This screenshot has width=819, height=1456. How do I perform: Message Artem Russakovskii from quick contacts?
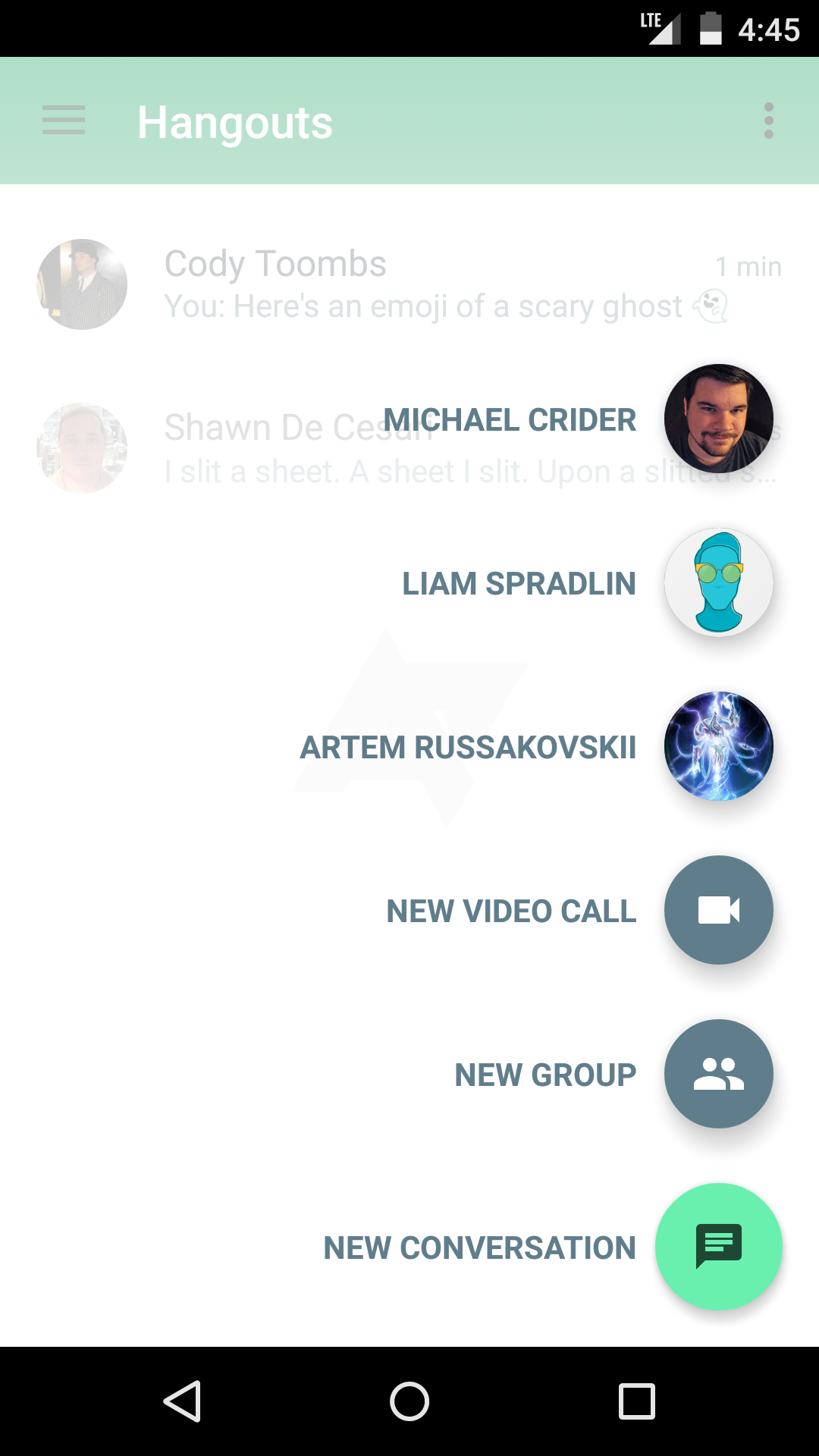coord(718,746)
